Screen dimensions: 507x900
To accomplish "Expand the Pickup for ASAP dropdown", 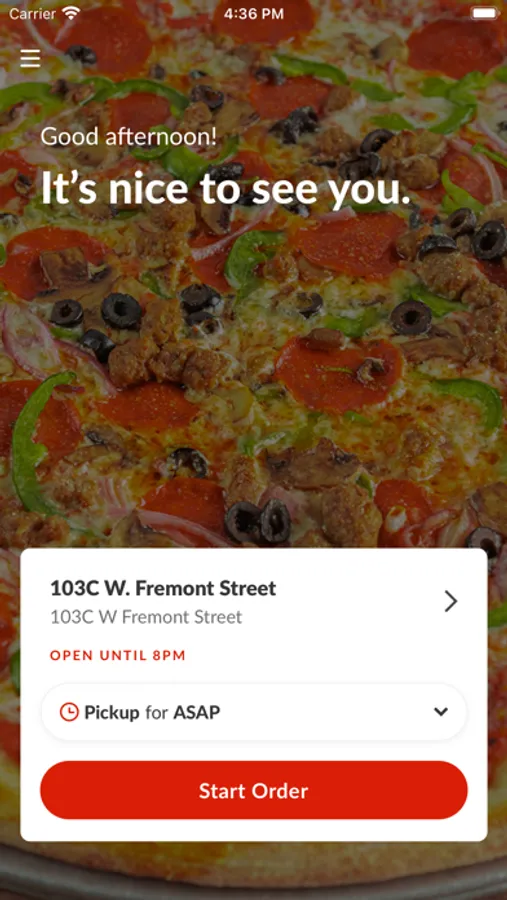I will coord(254,712).
